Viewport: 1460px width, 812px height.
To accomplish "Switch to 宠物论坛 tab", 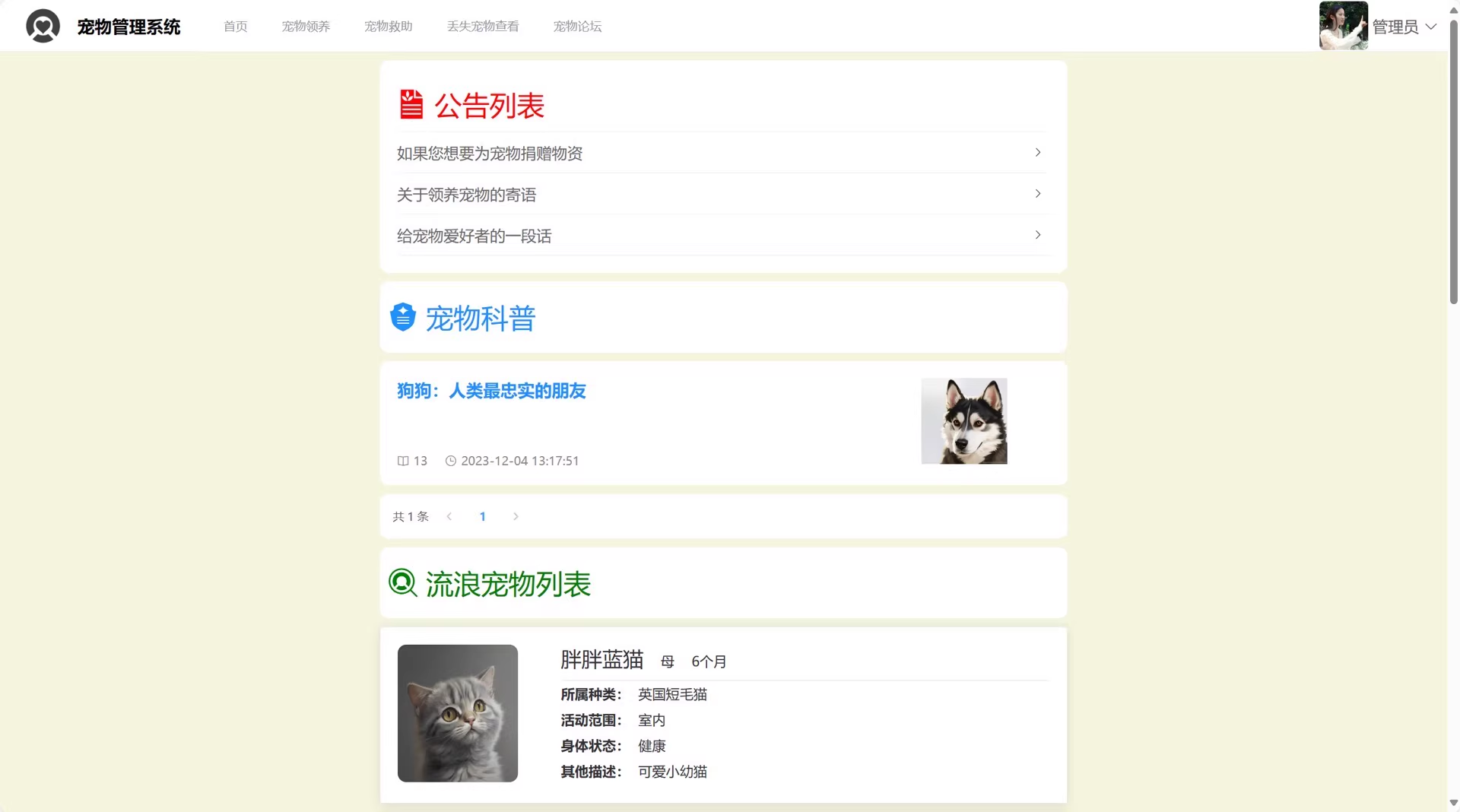I will [577, 27].
